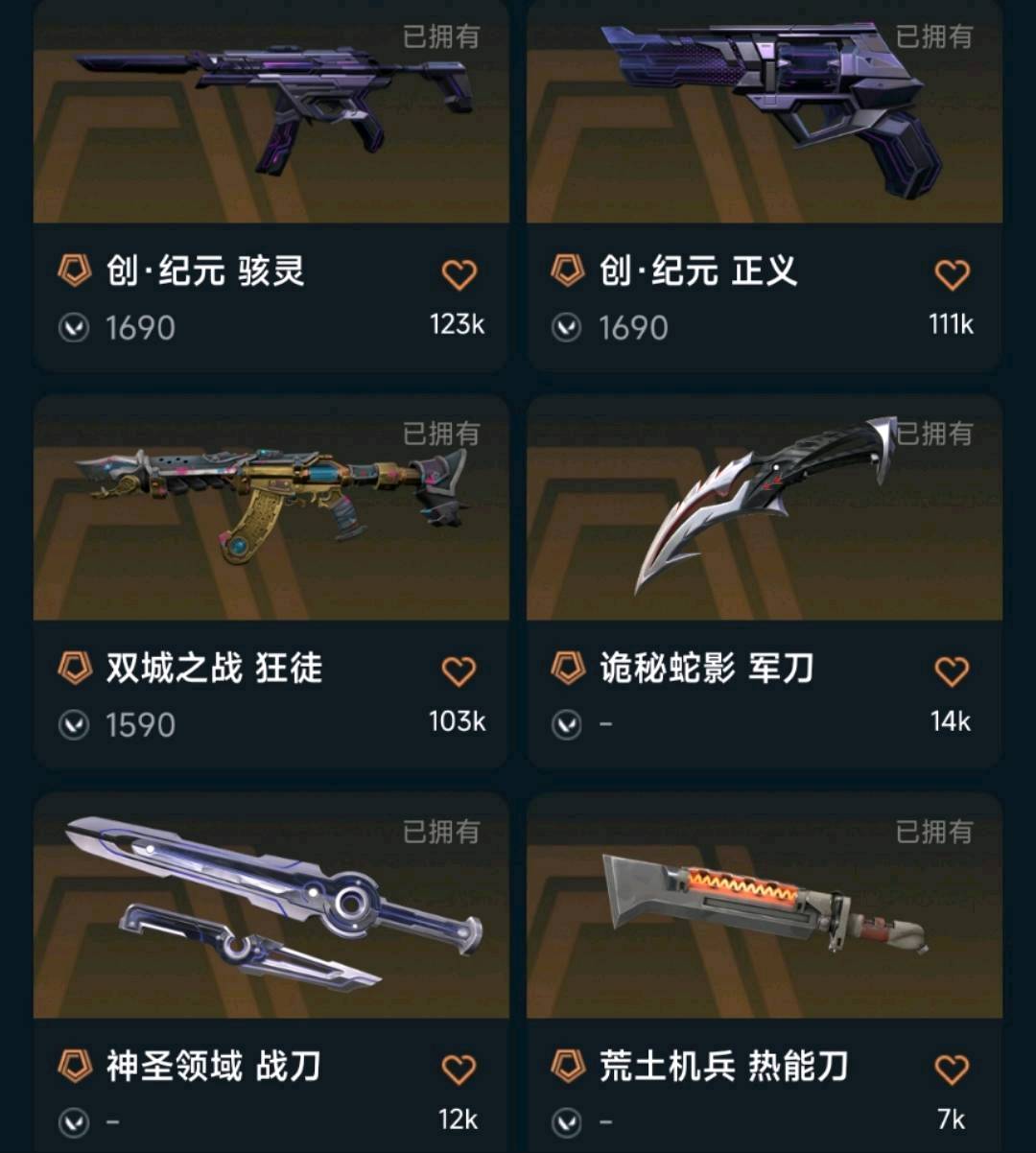This screenshot has height=1153, width=1036.
Task: Favorite the 双城之战 狂徒 skin
Action: (x=459, y=671)
